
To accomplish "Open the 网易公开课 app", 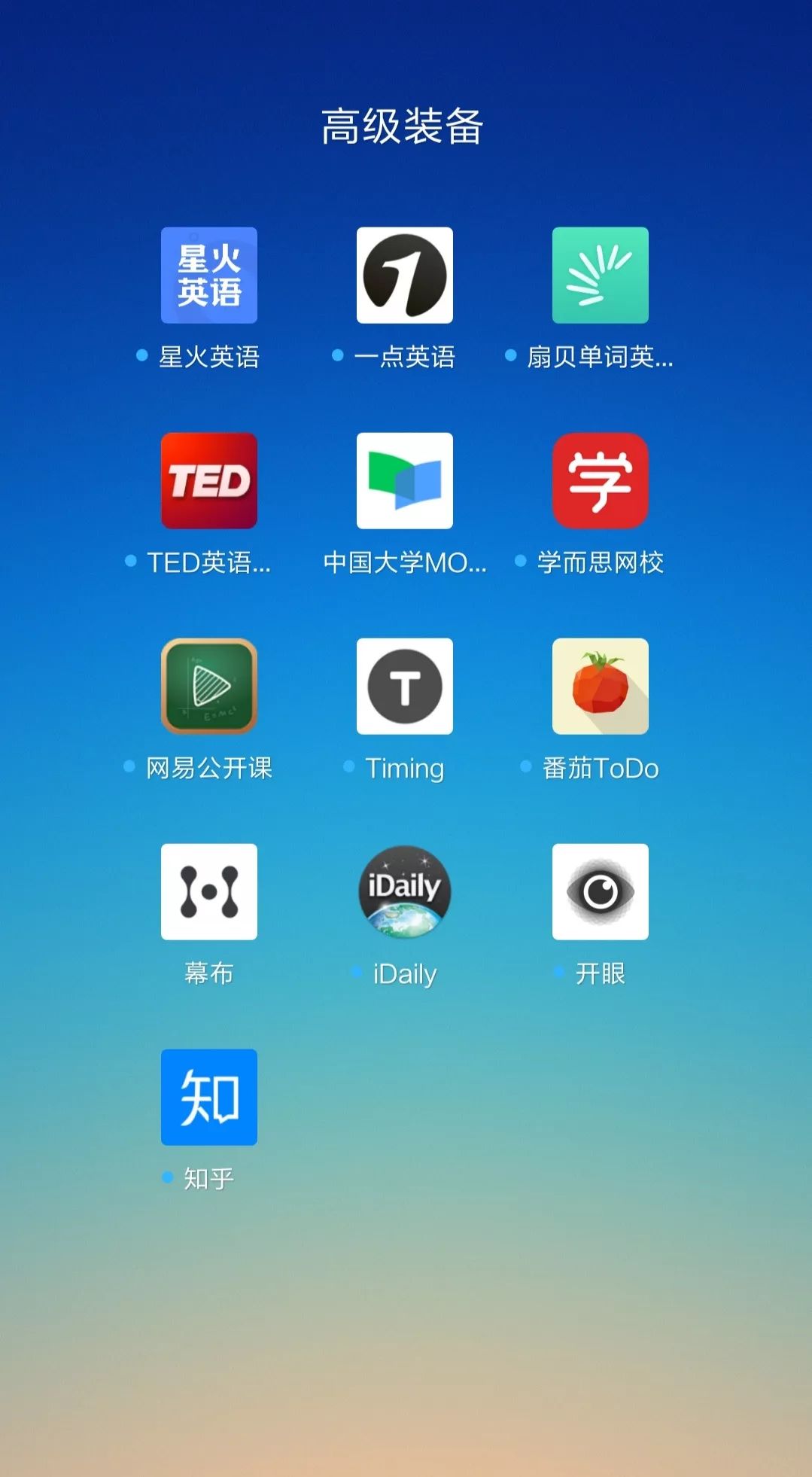I will coord(209,687).
